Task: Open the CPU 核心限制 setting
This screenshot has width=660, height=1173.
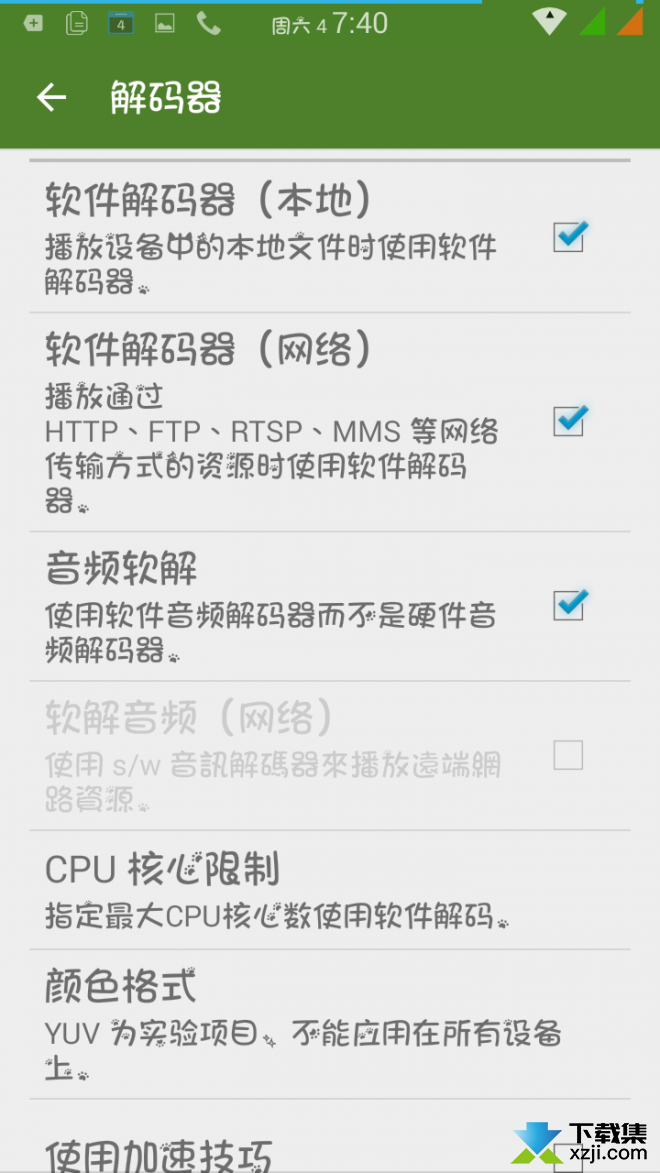Action: (x=330, y=890)
